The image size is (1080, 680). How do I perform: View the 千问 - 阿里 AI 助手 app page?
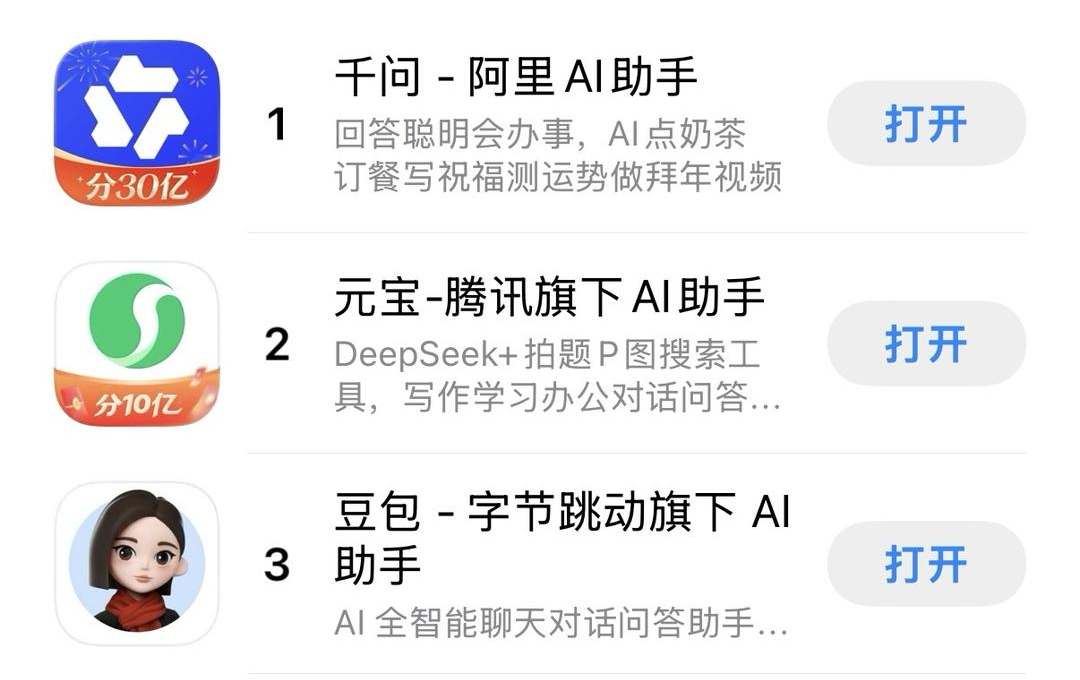tap(516, 79)
